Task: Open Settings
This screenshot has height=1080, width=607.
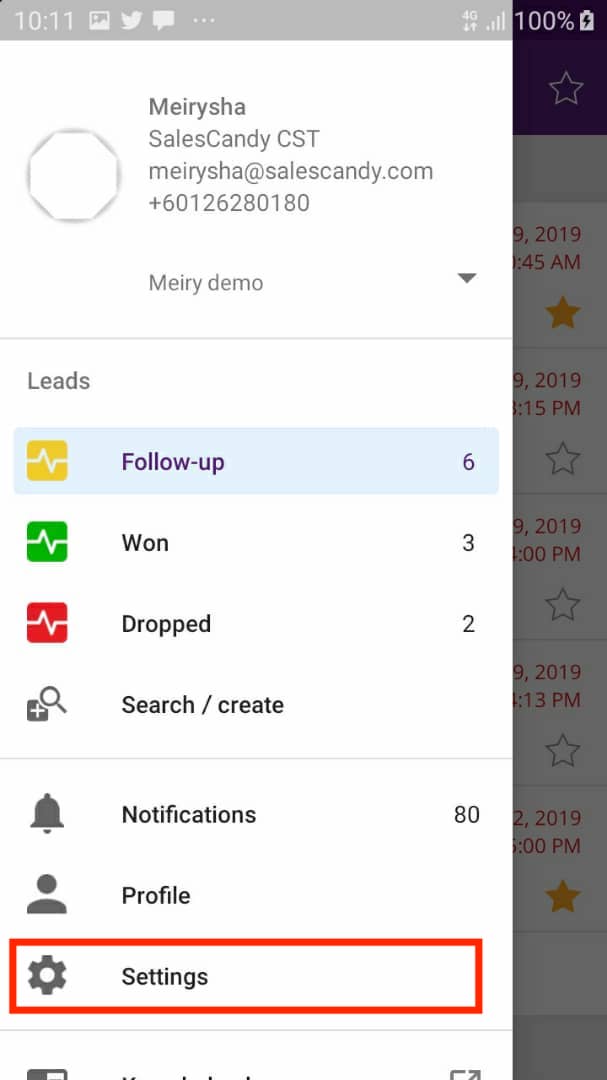Action: (x=246, y=976)
